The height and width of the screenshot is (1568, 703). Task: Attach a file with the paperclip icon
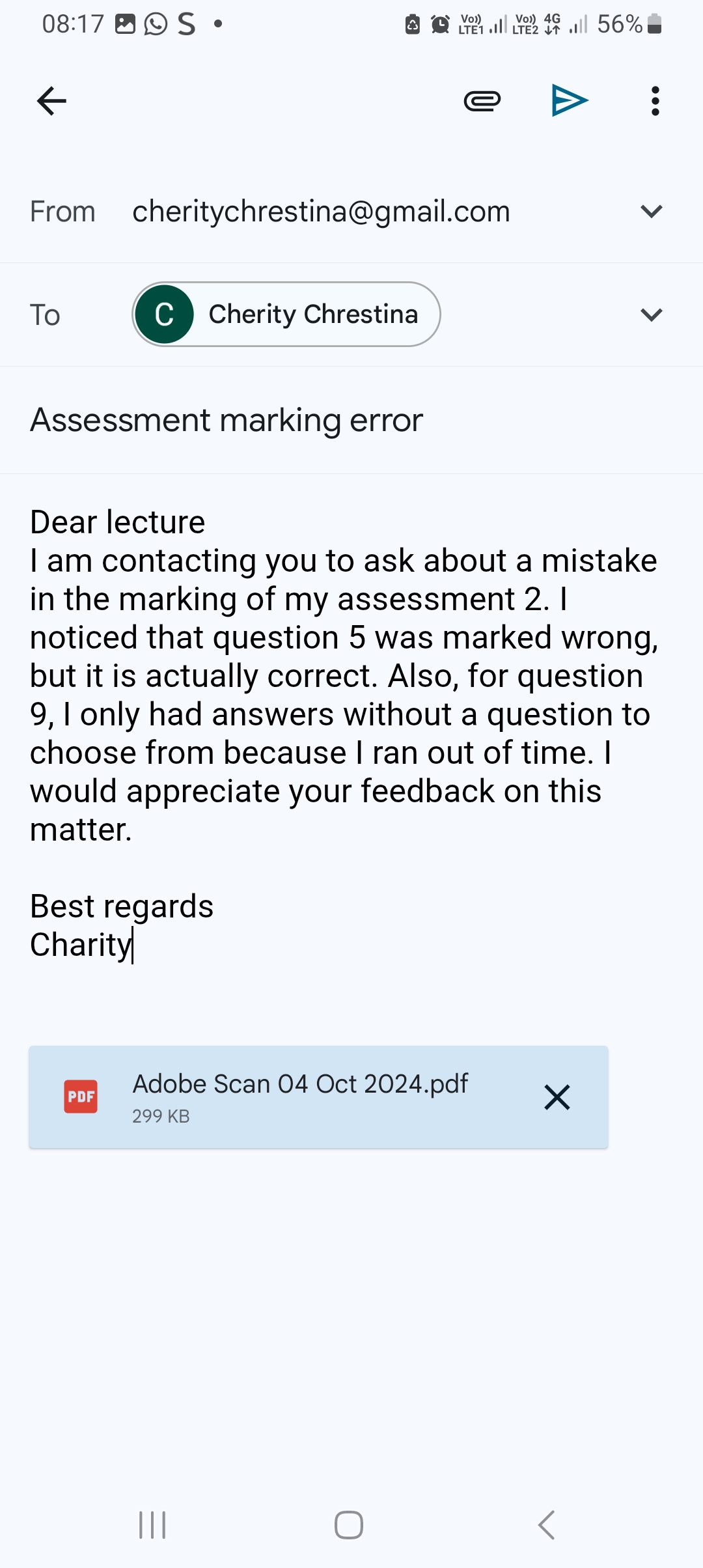(x=482, y=101)
